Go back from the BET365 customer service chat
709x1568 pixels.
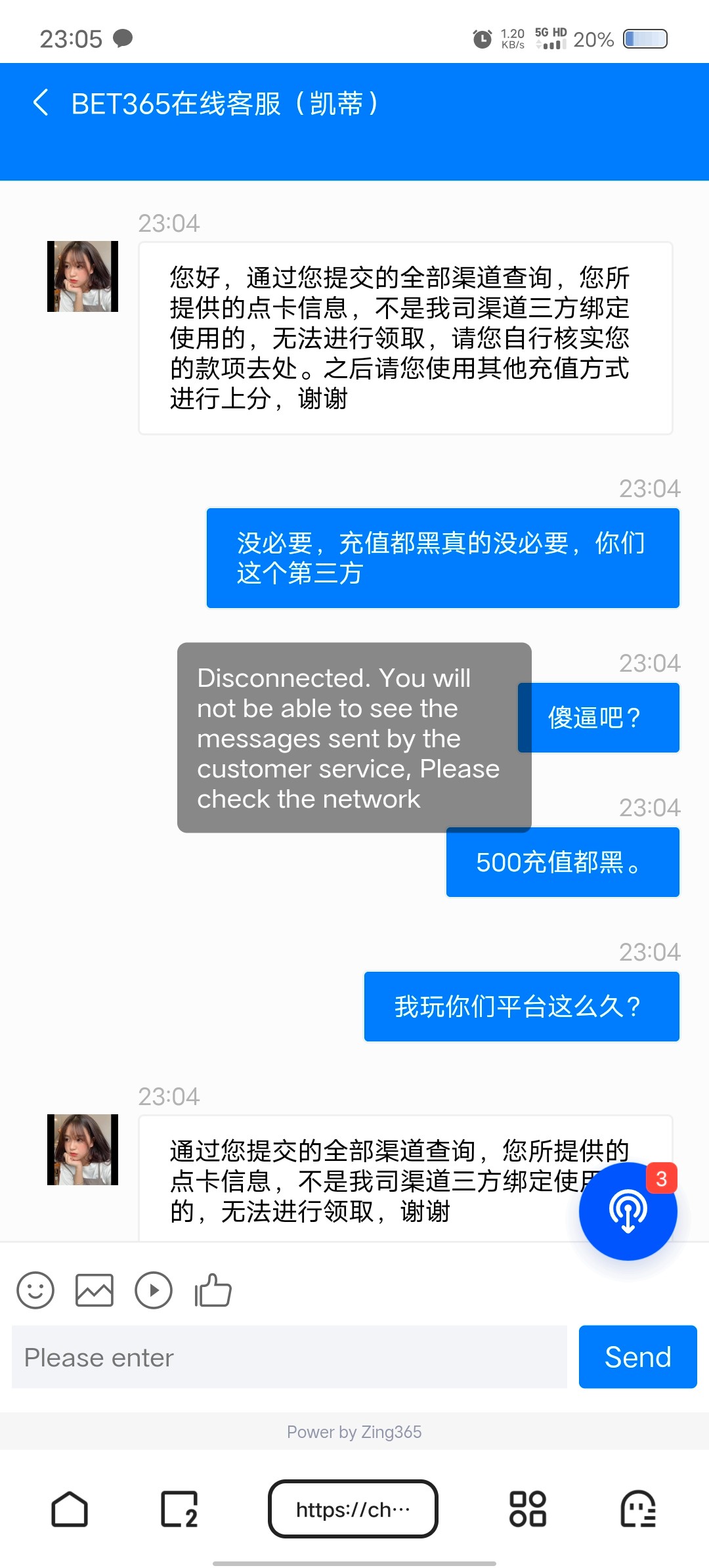[41, 103]
